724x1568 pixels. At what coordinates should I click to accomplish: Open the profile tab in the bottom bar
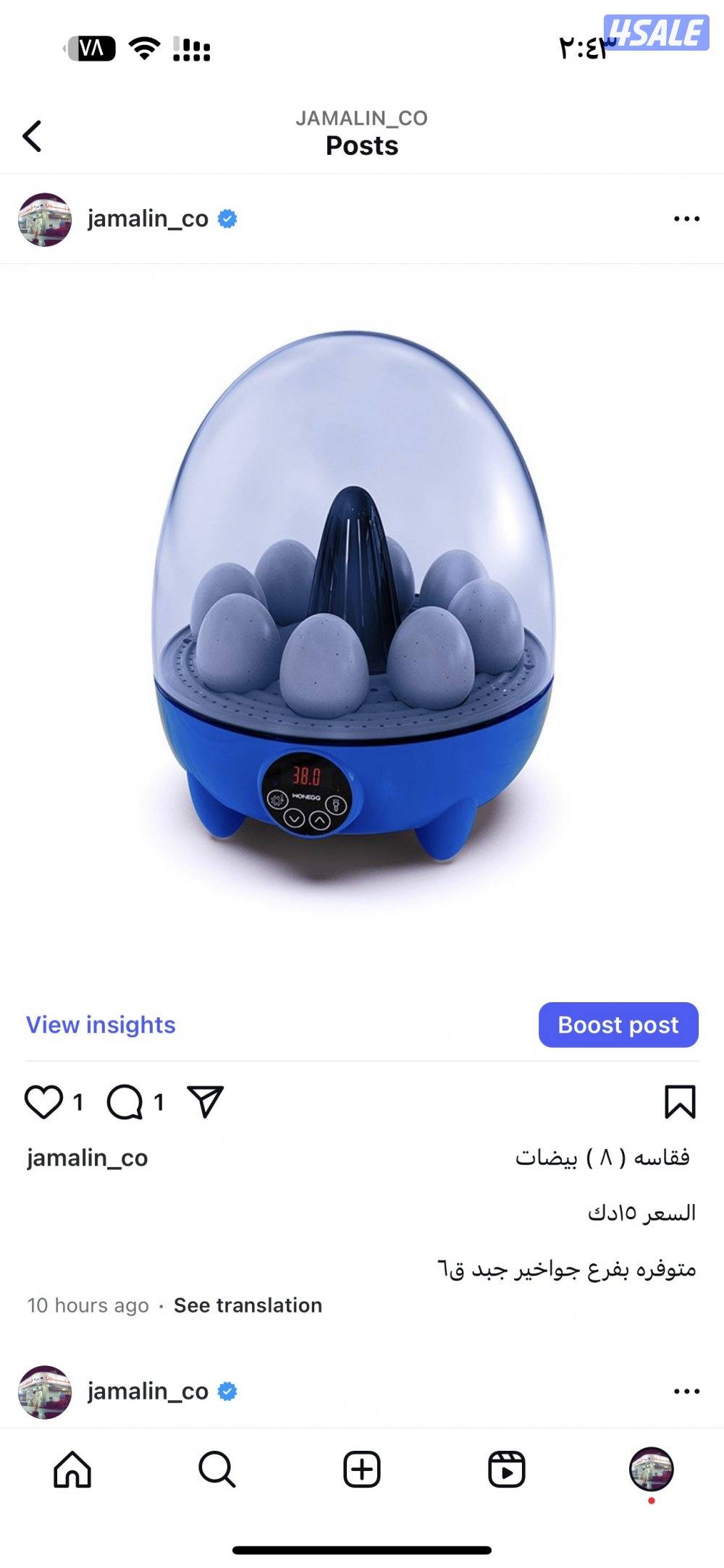pos(651,1469)
